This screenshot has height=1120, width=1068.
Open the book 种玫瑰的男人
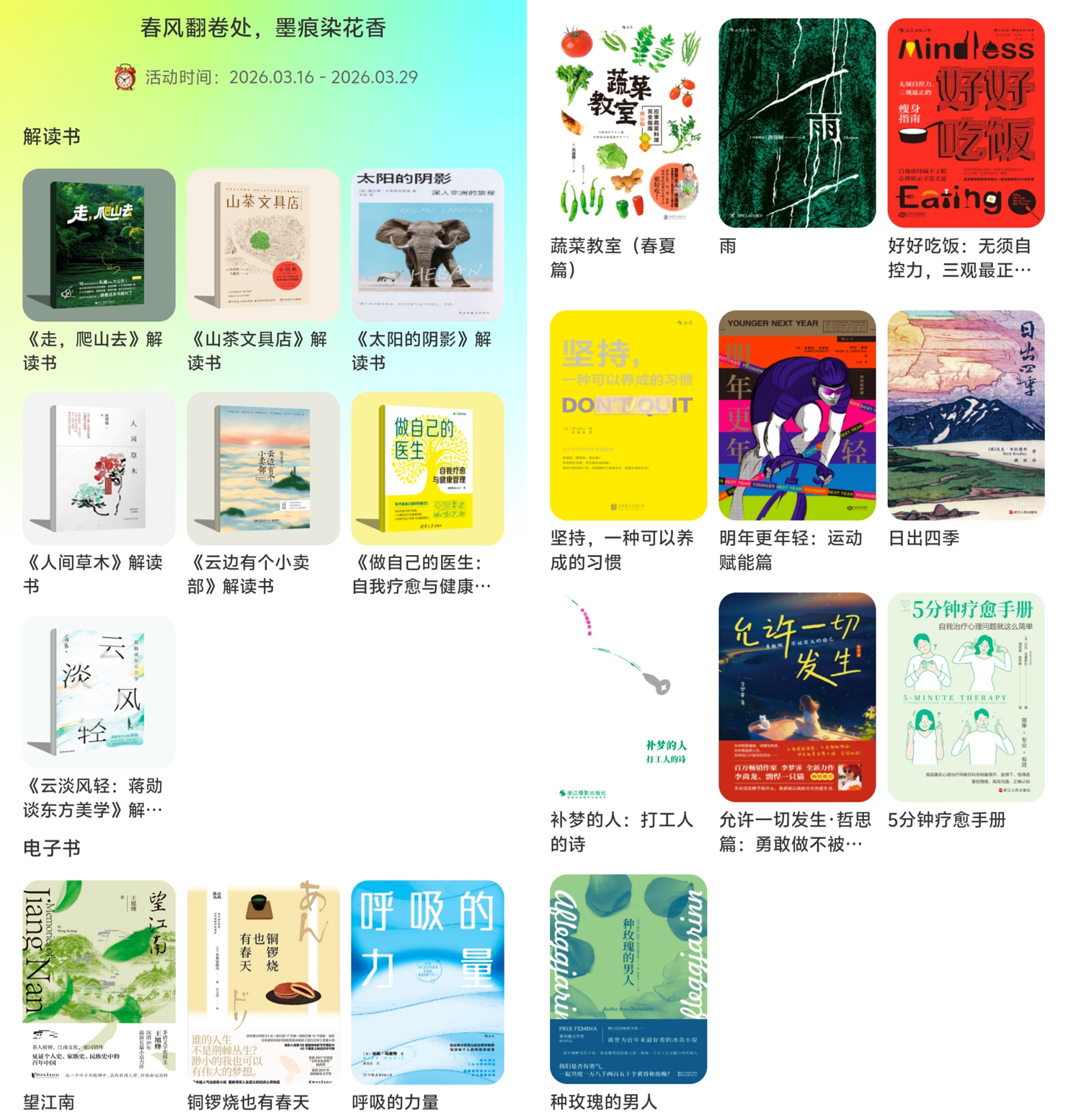coord(628,979)
